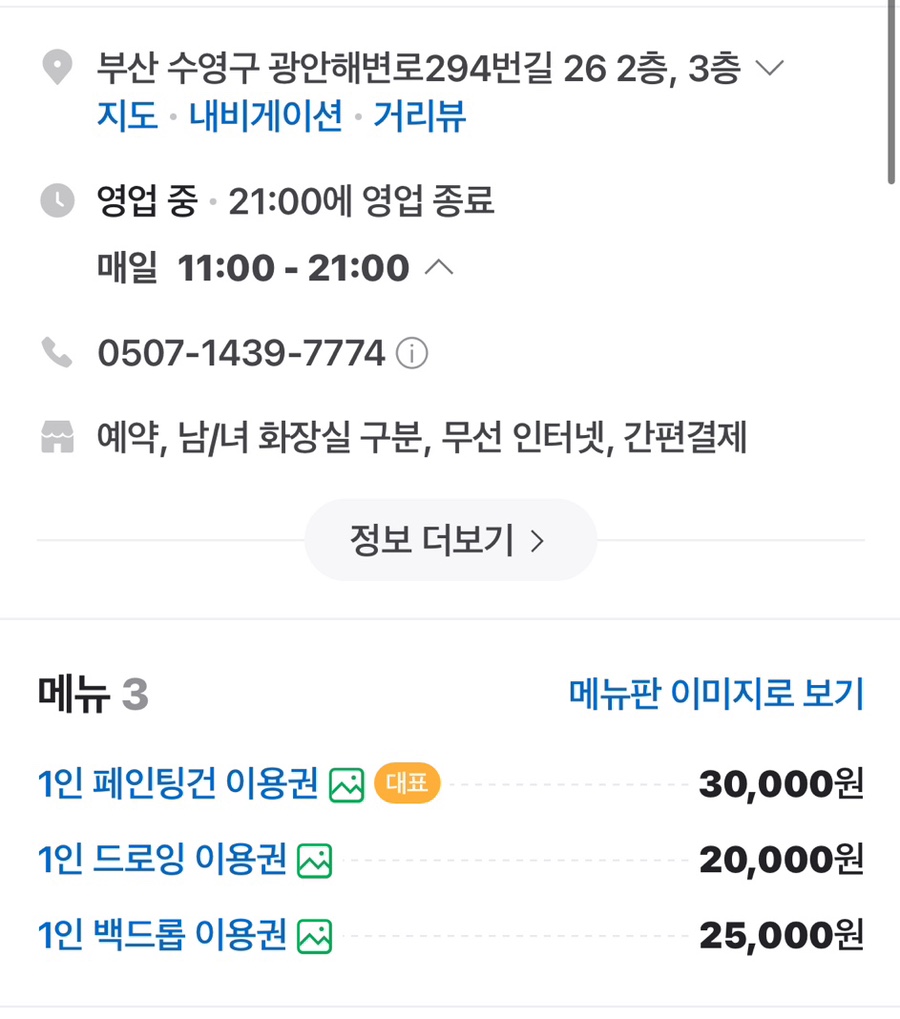Image resolution: width=900 pixels, height=1019 pixels.
Task: Select the 1인 페인팅건 이용권 menu item
Action: 177,783
